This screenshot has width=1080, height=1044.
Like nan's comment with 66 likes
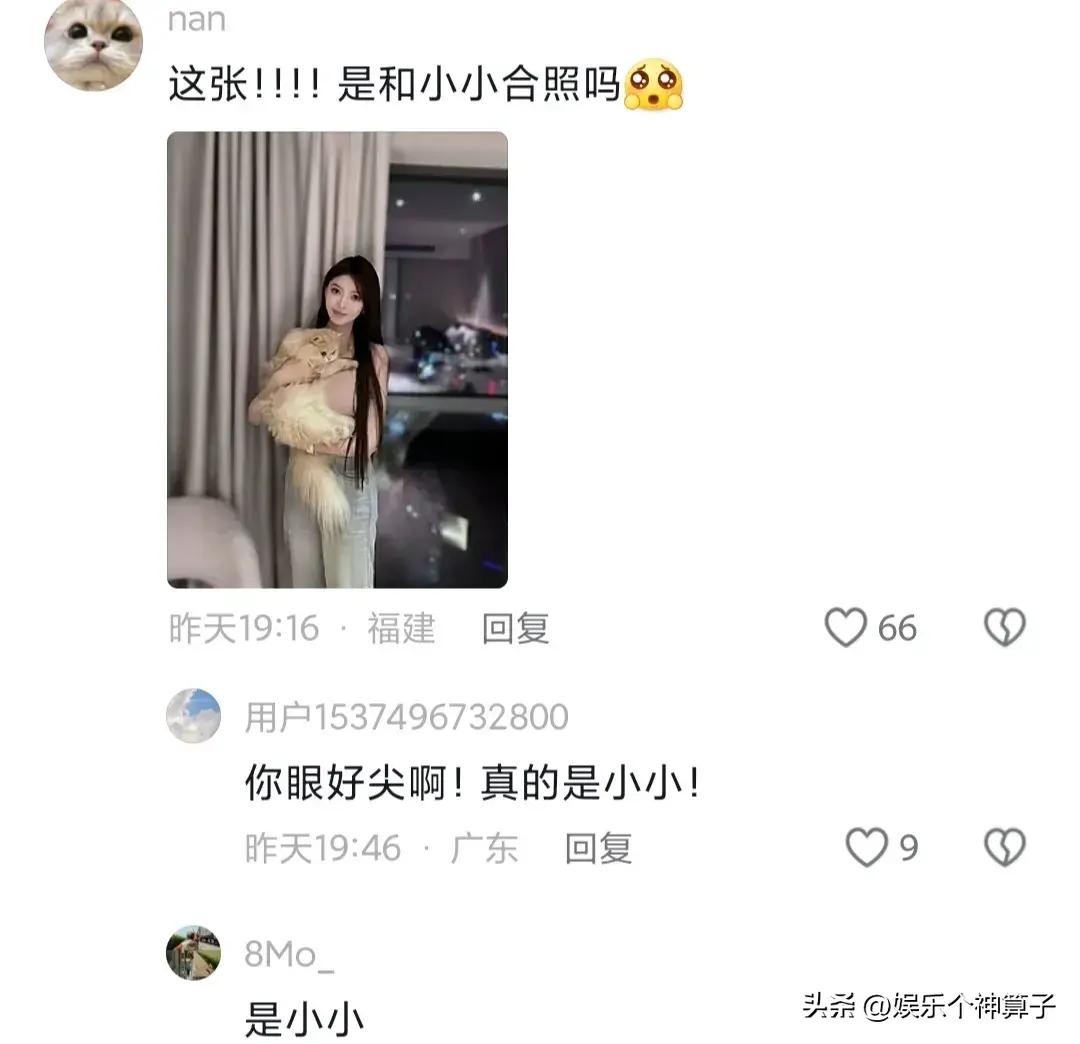tap(845, 628)
